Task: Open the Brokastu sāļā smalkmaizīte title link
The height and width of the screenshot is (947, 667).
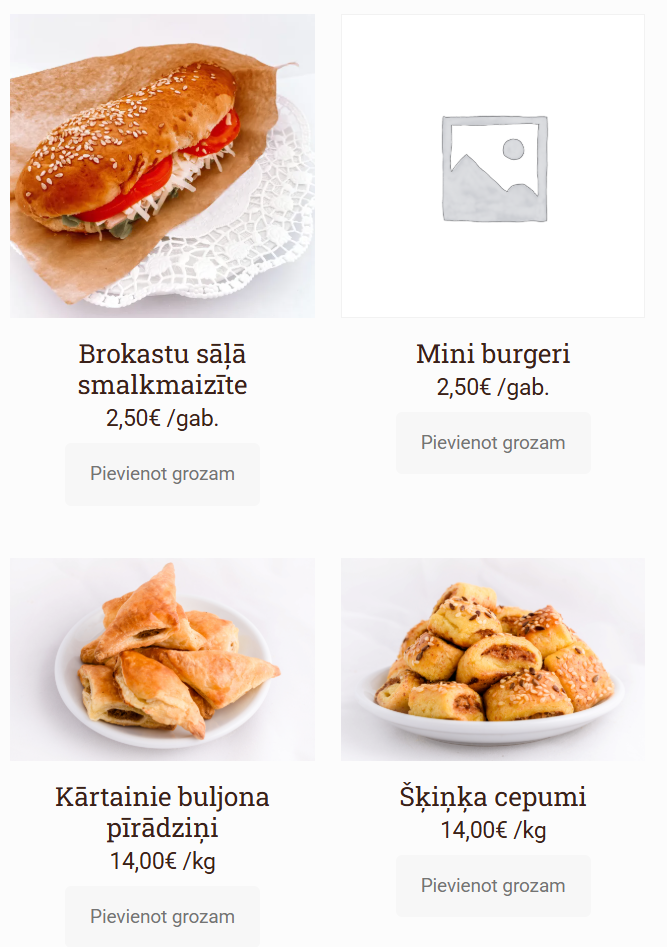Action: [x=162, y=369]
